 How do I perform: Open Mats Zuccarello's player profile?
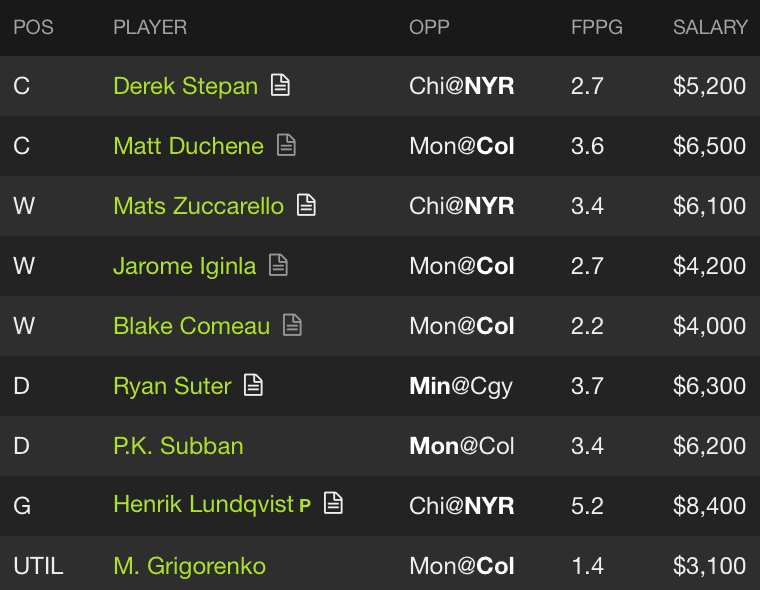[x=198, y=206]
